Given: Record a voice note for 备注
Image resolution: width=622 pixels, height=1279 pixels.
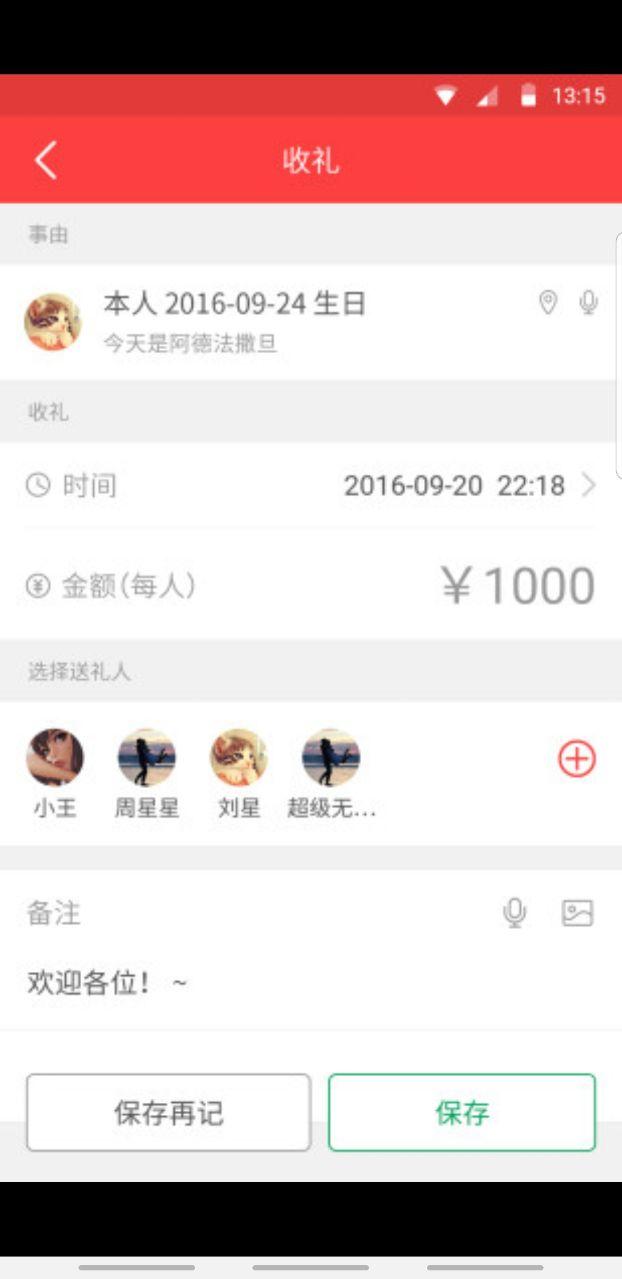Looking at the screenshot, I should tap(514, 912).
